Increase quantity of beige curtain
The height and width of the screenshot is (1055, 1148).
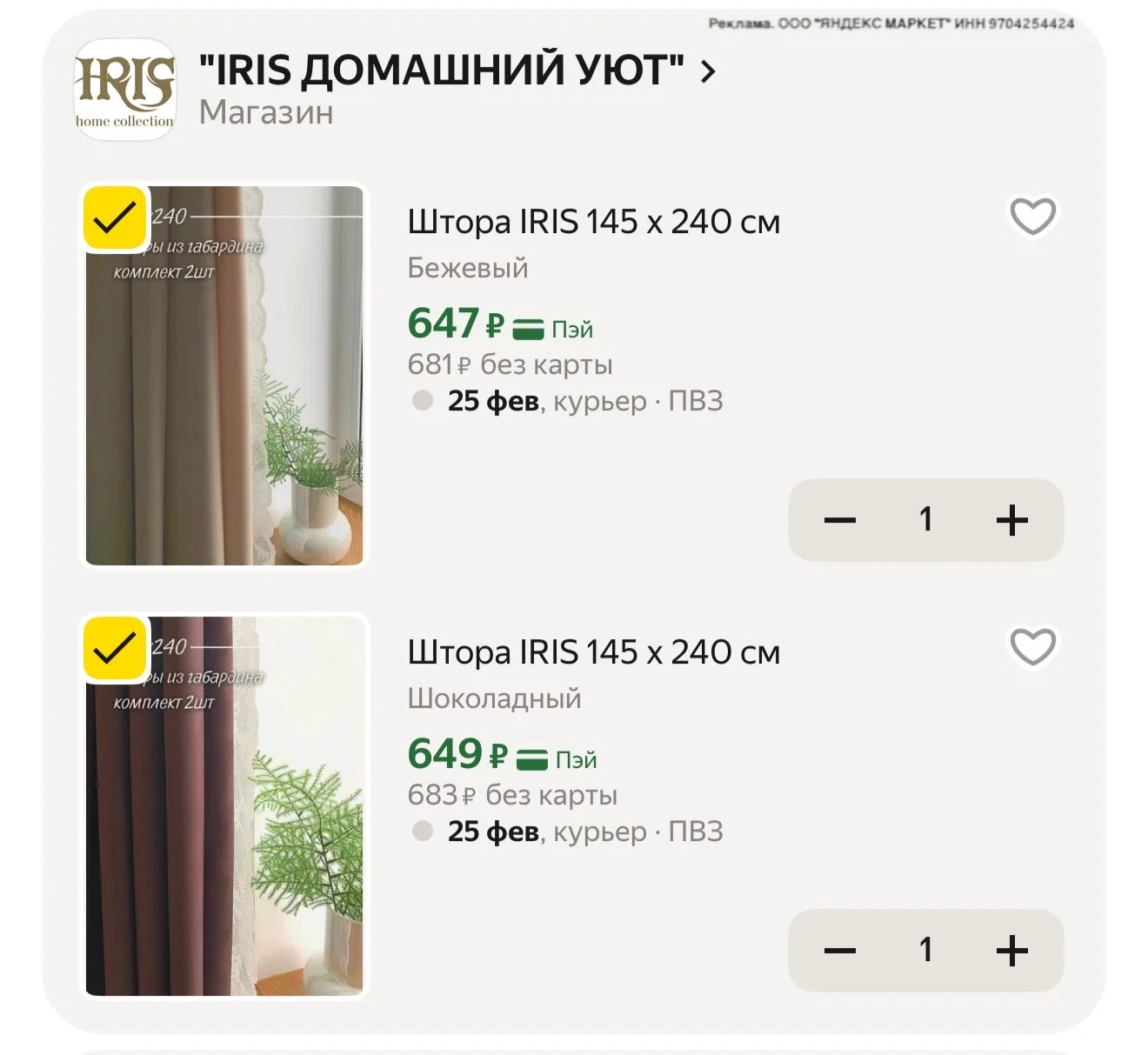coord(1011,520)
